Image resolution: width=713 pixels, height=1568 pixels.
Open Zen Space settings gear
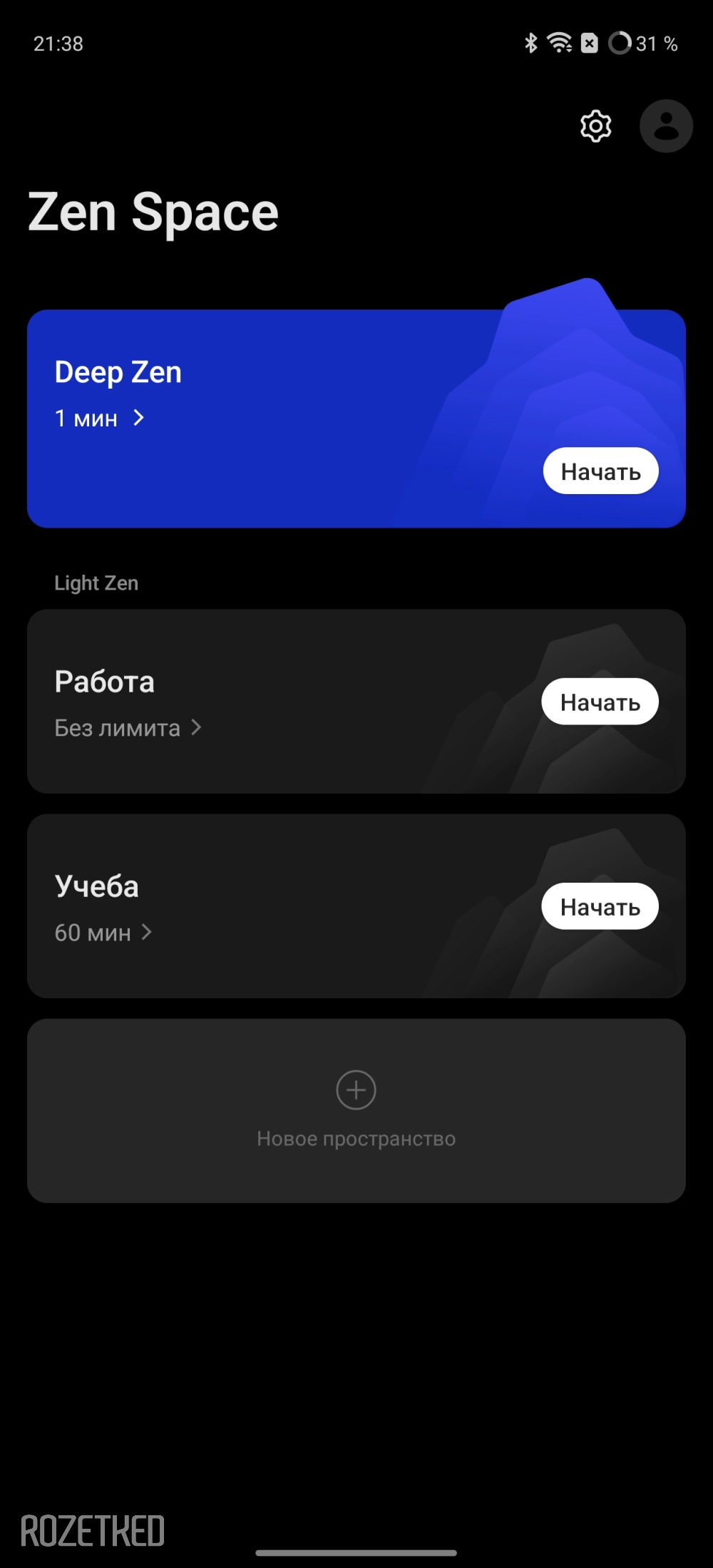595,126
